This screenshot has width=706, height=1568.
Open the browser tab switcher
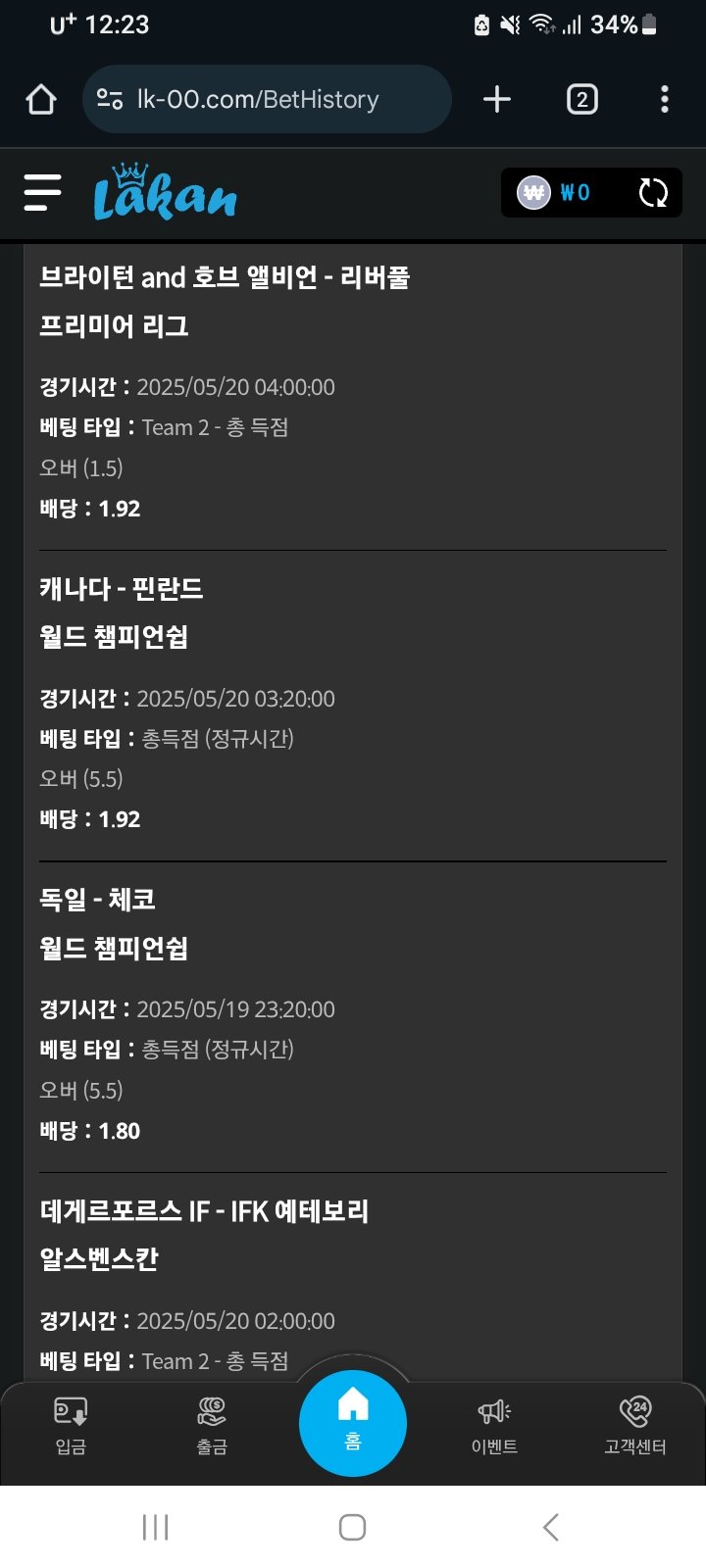581,99
